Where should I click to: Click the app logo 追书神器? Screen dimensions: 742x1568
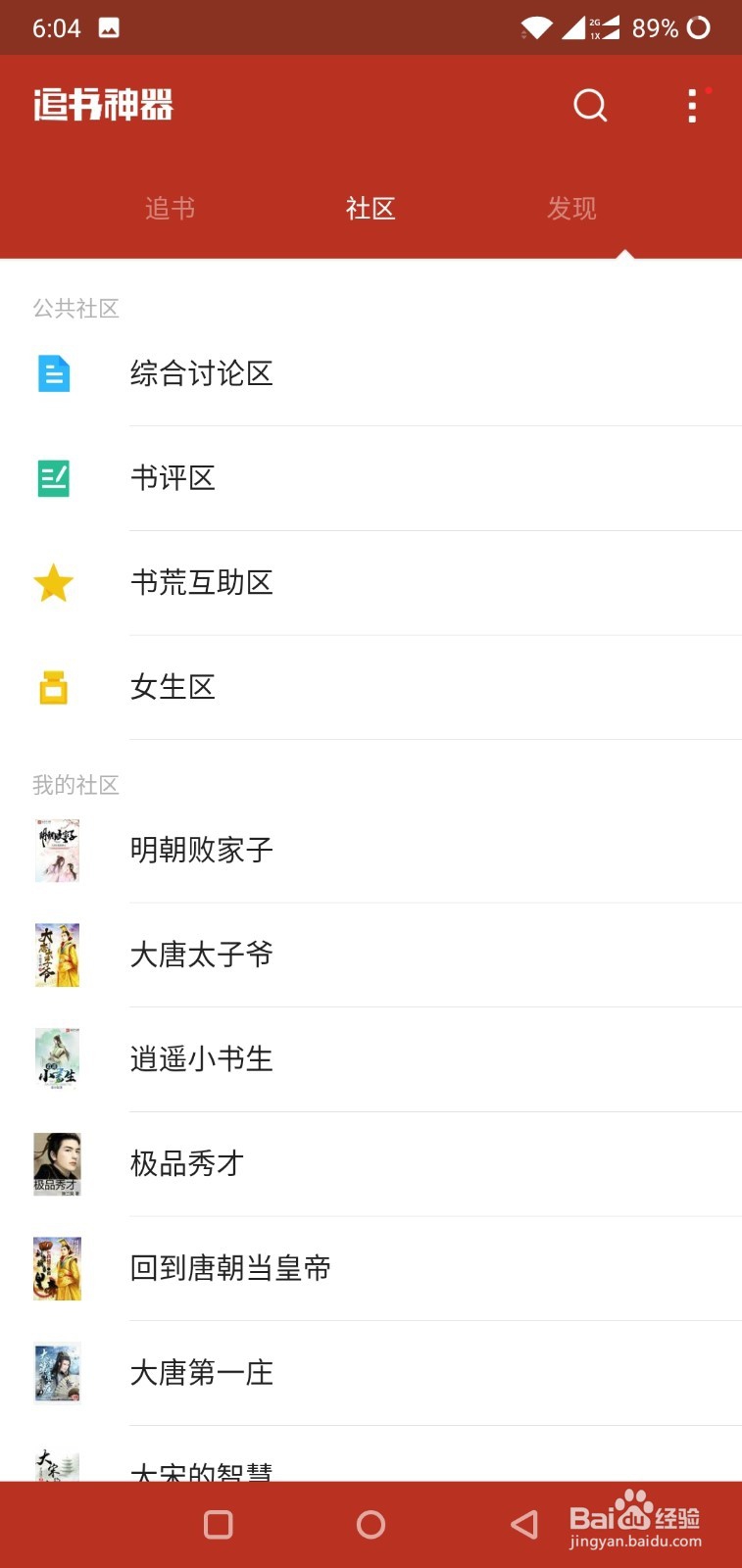101,106
